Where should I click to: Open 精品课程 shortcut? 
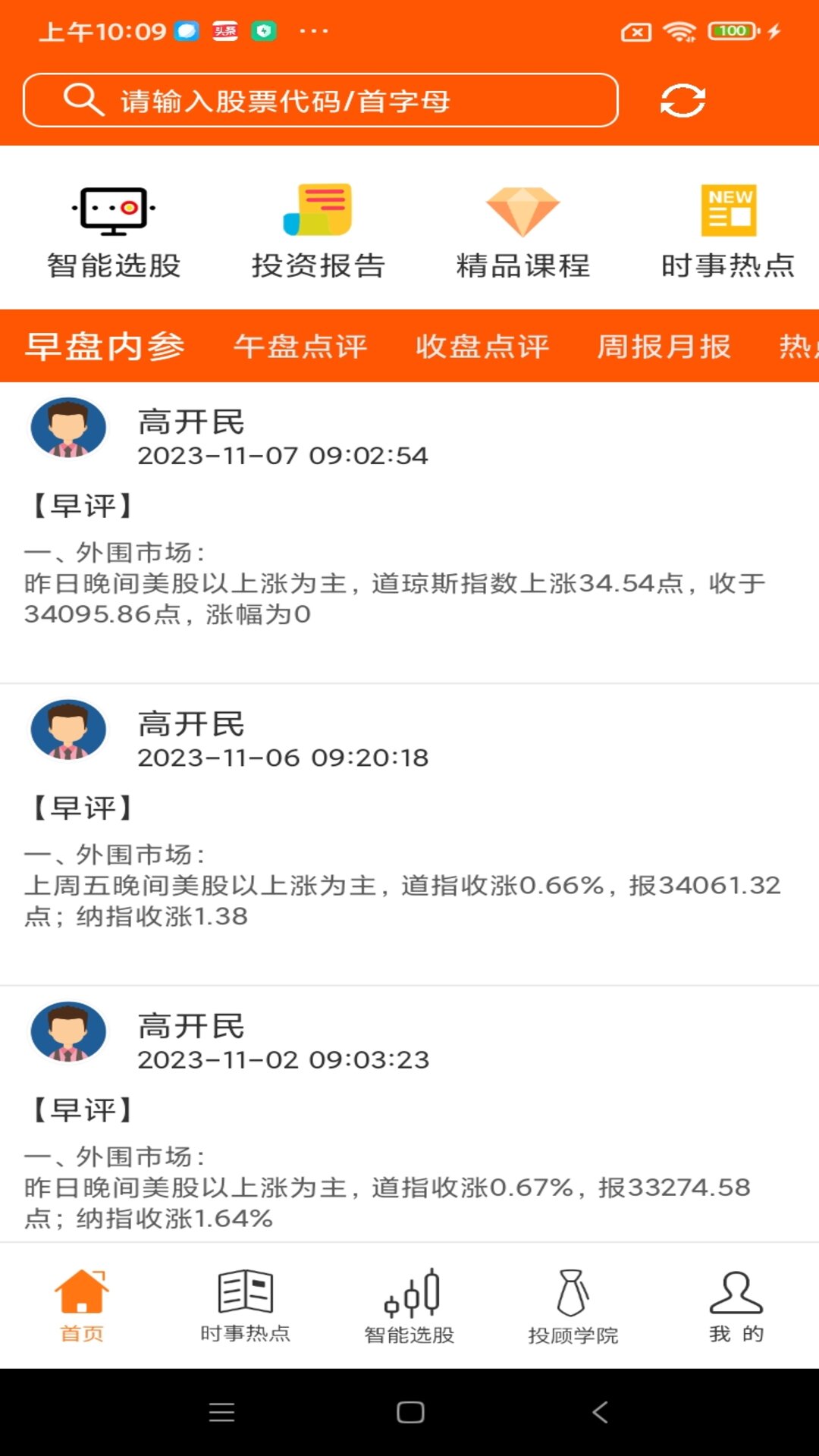(522, 231)
